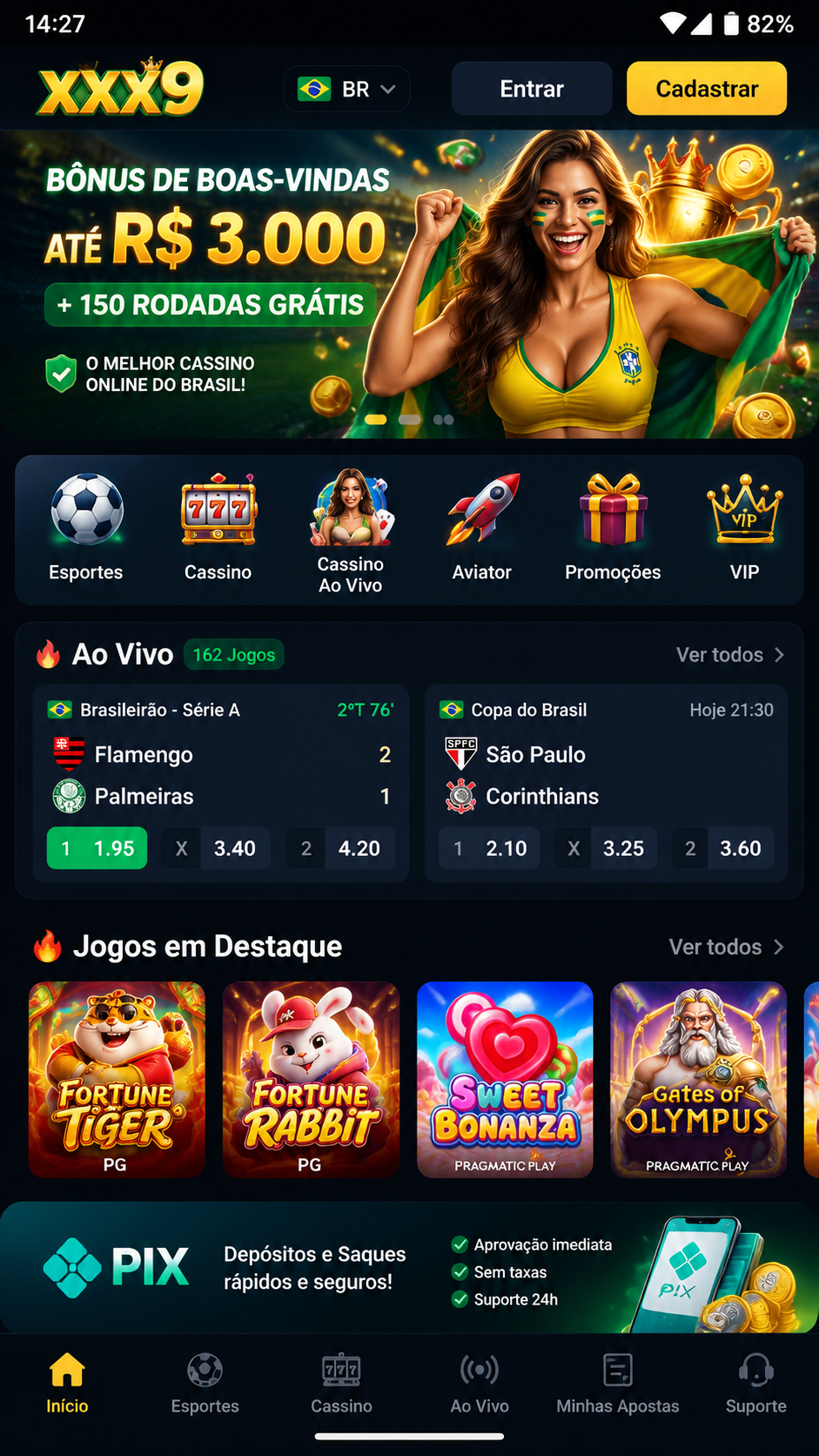Image resolution: width=819 pixels, height=1456 pixels.
Task: View all Ao Vivo matches
Action: tap(730, 655)
